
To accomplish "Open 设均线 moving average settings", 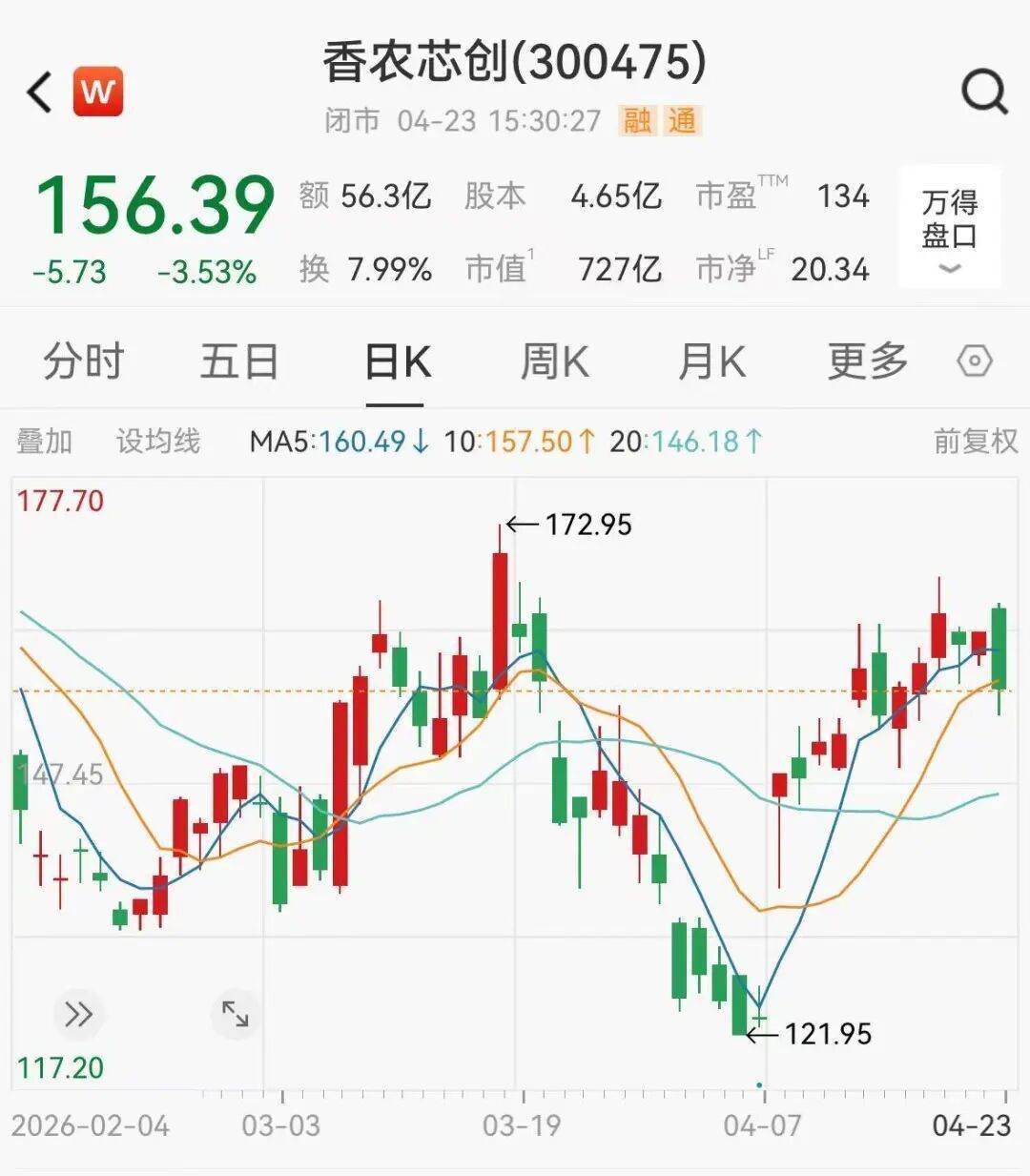I will pos(158,441).
